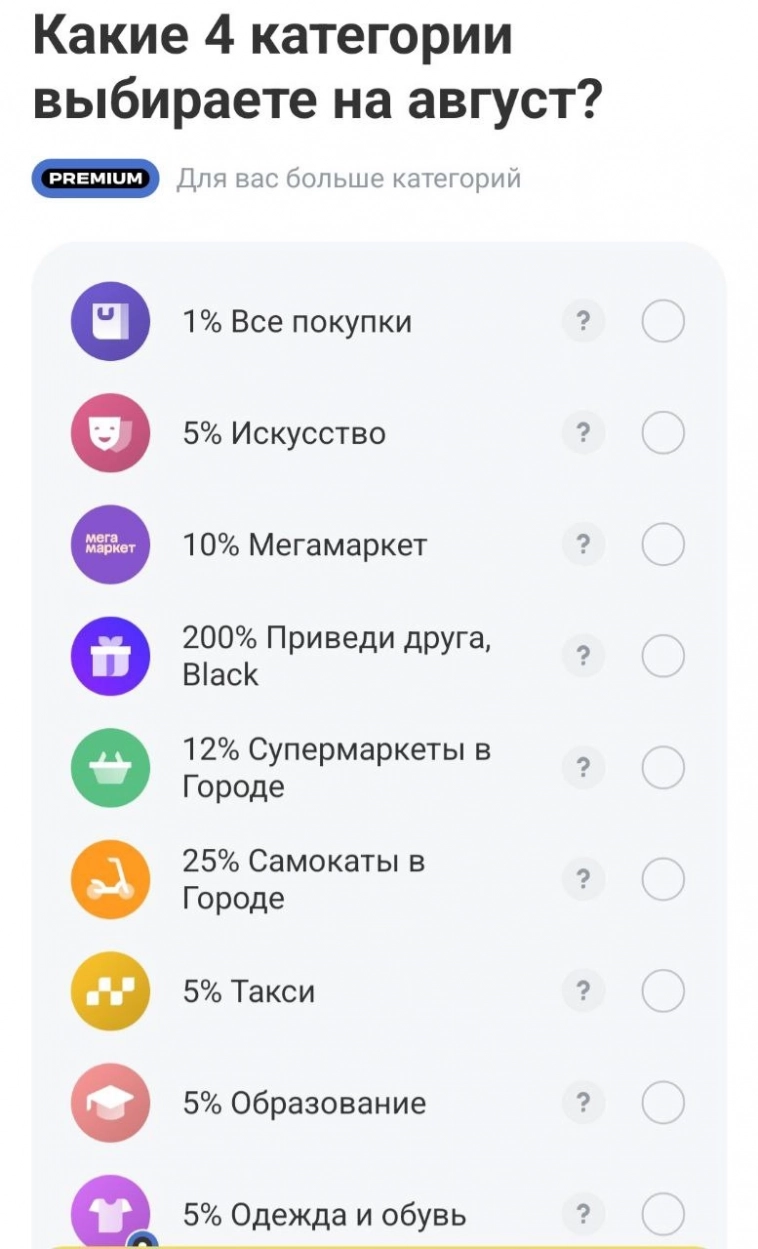
Task: Select the Мегамаркет category circle
Action: click(663, 545)
